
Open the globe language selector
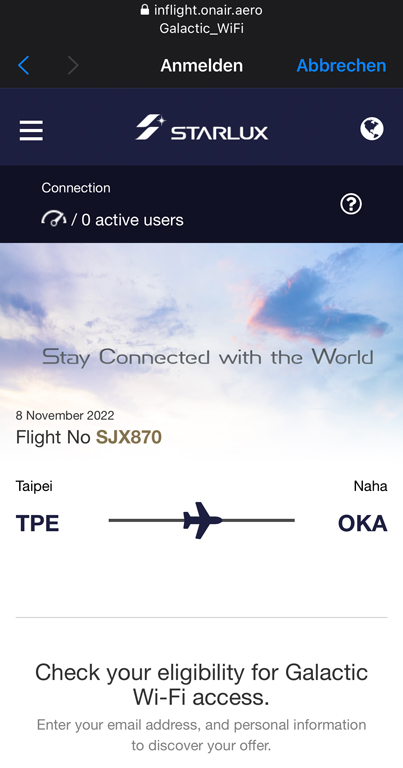click(x=372, y=129)
